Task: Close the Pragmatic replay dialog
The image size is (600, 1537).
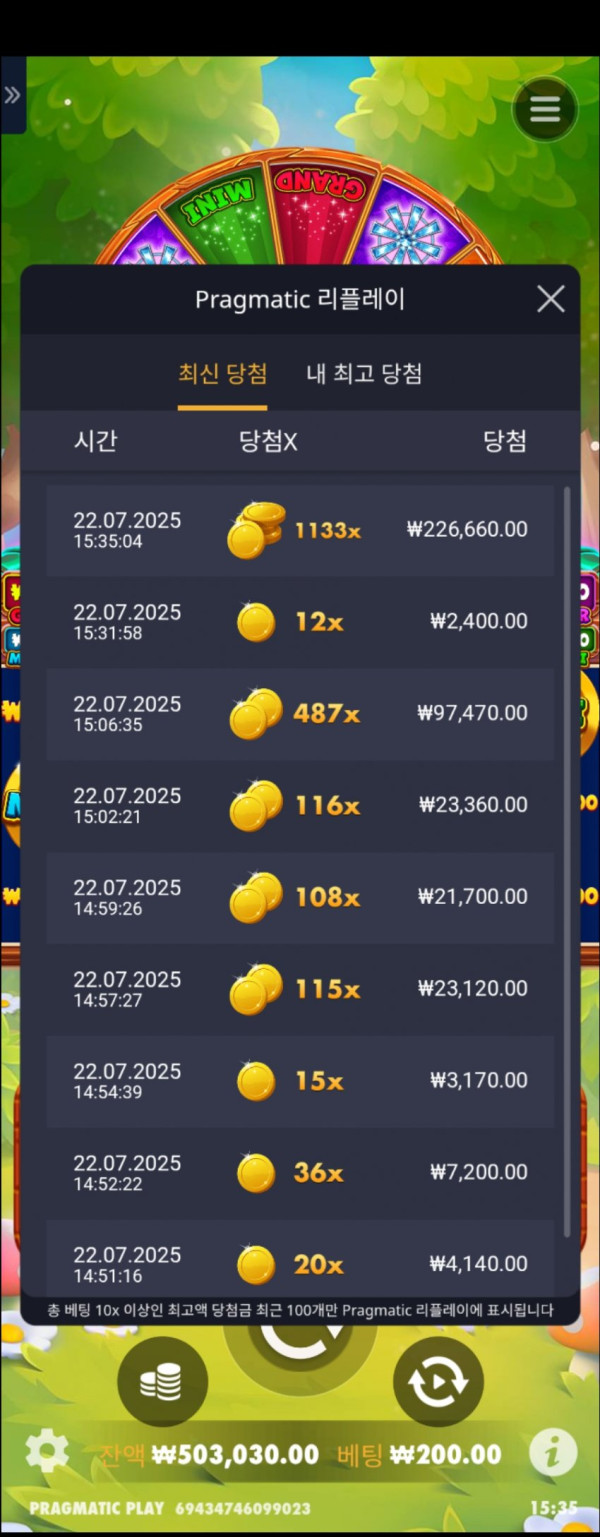Action: pos(550,299)
